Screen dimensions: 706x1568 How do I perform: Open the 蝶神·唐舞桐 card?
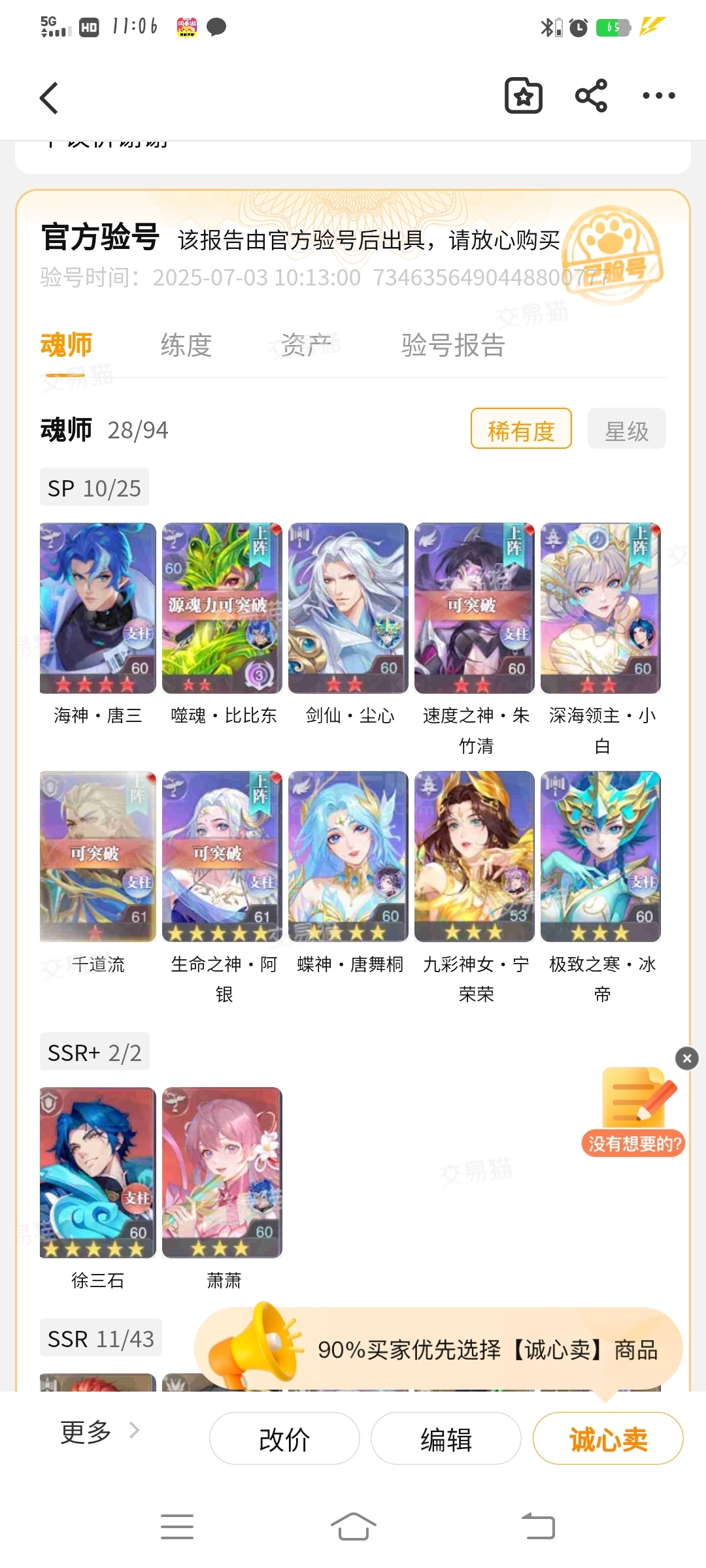pos(348,857)
